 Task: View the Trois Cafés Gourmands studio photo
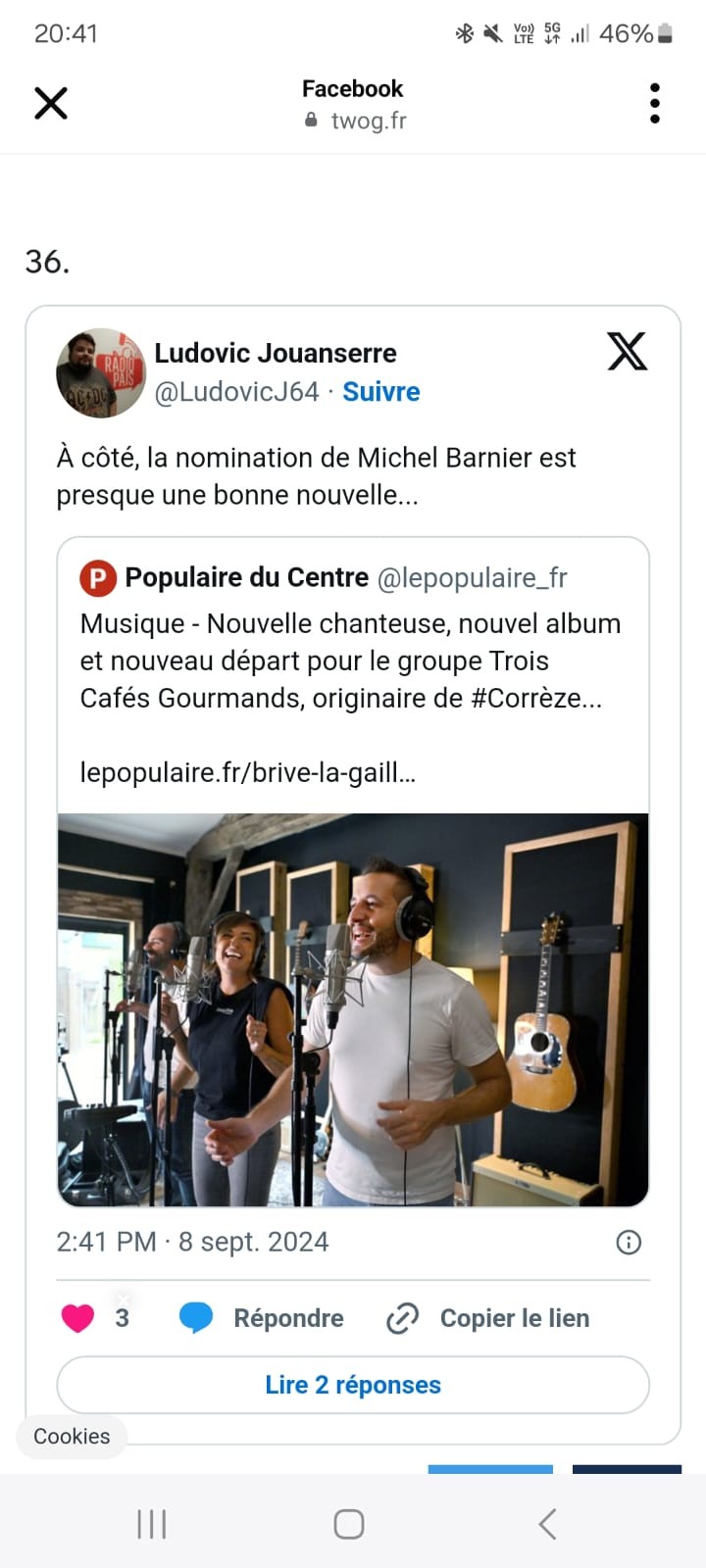tap(353, 1009)
